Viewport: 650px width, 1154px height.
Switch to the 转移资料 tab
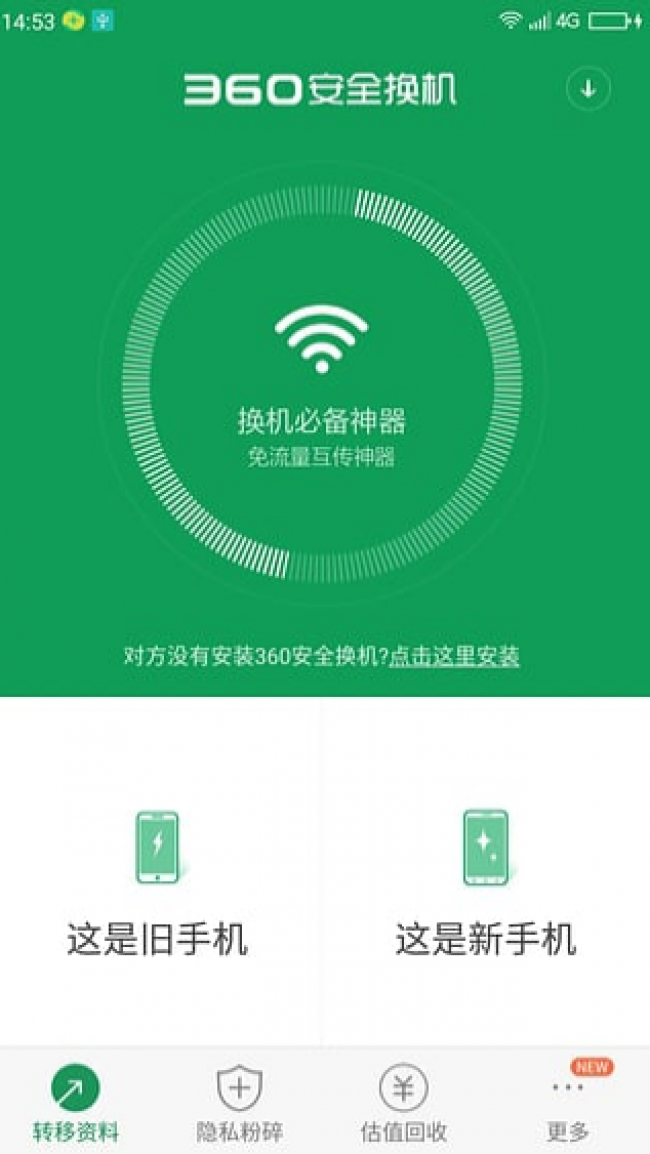pos(76,1101)
